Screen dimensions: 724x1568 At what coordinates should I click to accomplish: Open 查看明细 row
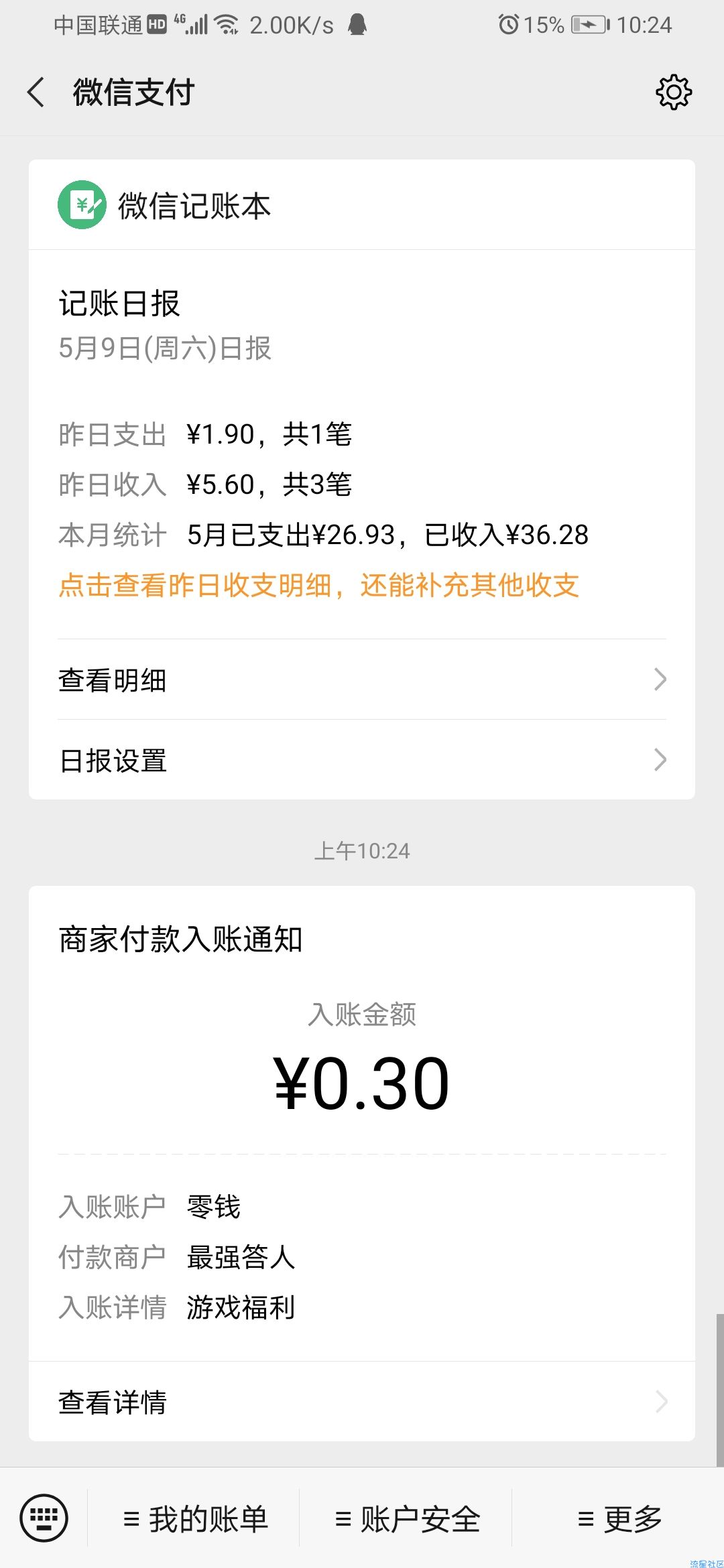[362, 679]
